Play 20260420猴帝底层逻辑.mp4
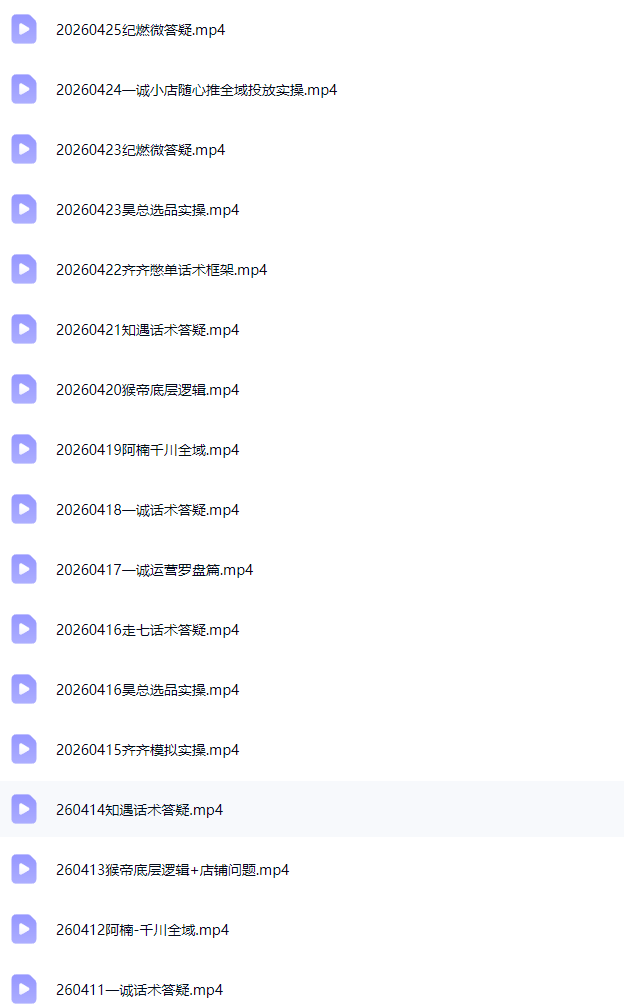Viewport: 624px width, 1004px height. point(147,390)
